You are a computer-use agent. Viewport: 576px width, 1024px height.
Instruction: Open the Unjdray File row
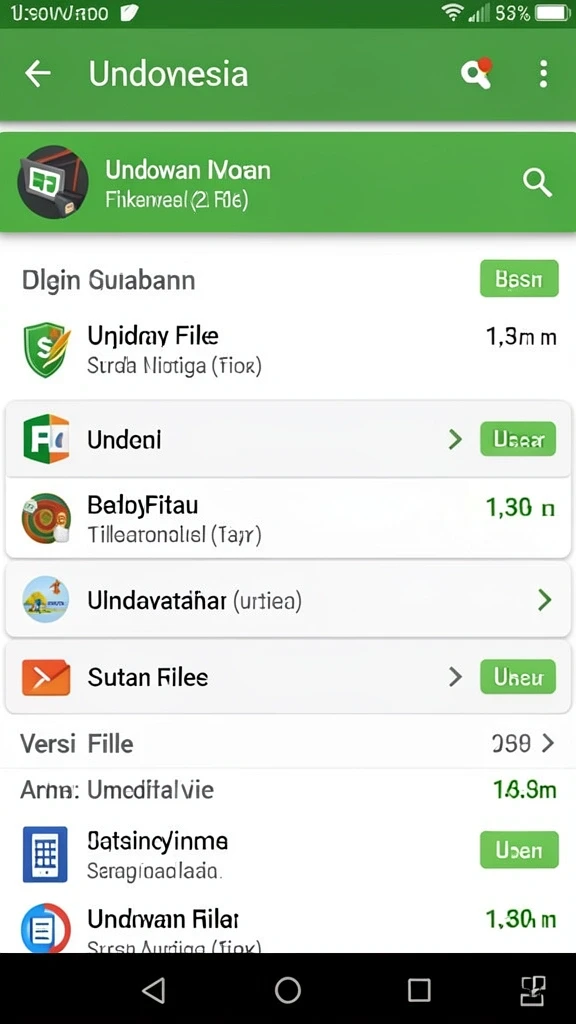click(288, 350)
